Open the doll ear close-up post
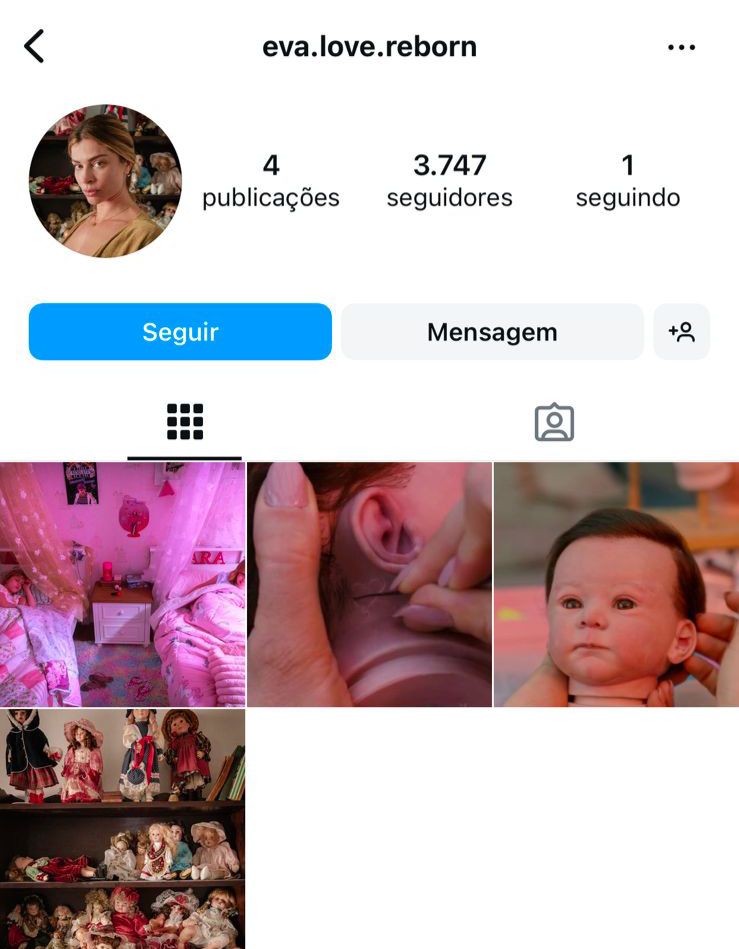The width and height of the screenshot is (739, 949). 369,584
